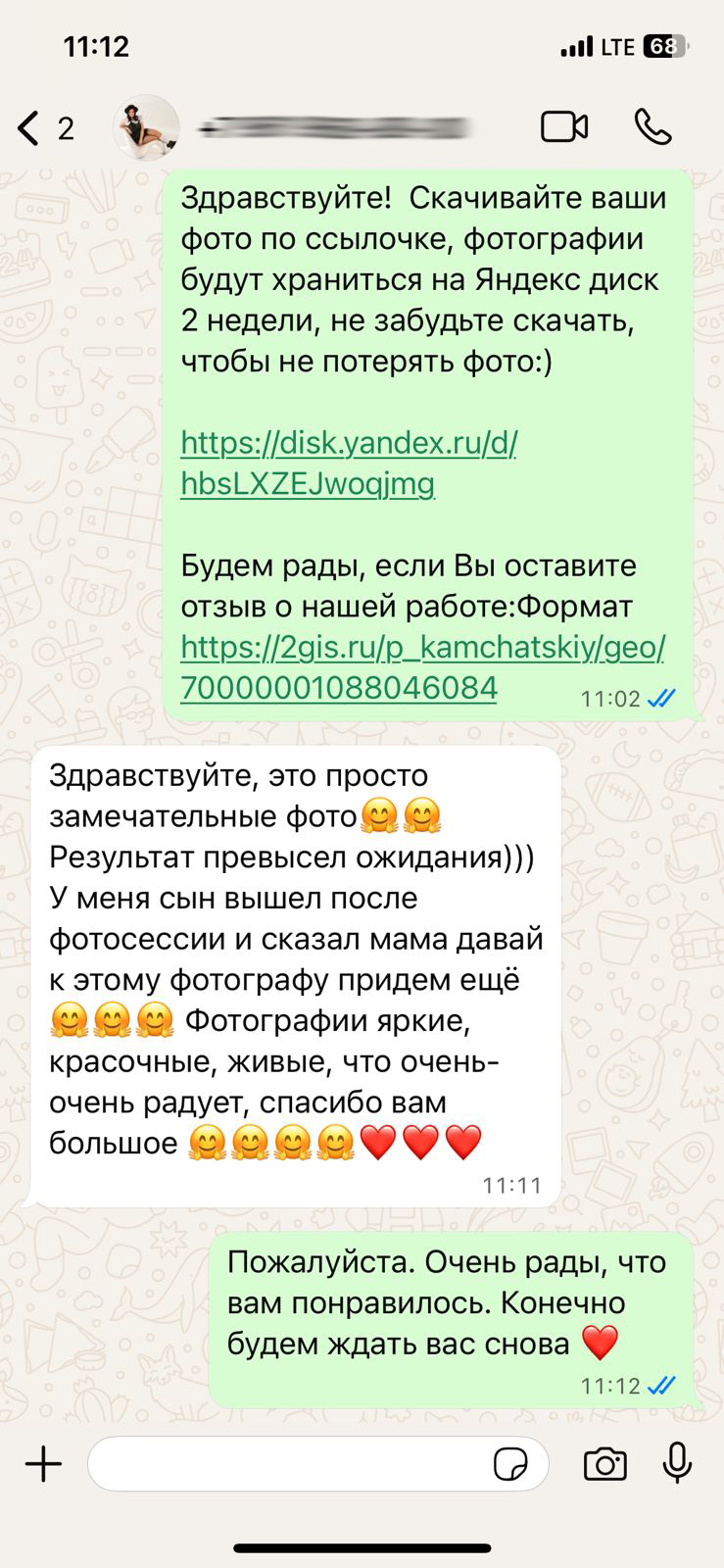This screenshot has height=1568, width=724.
Task: Go back to the chat list
Action: click(x=31, y=127)
